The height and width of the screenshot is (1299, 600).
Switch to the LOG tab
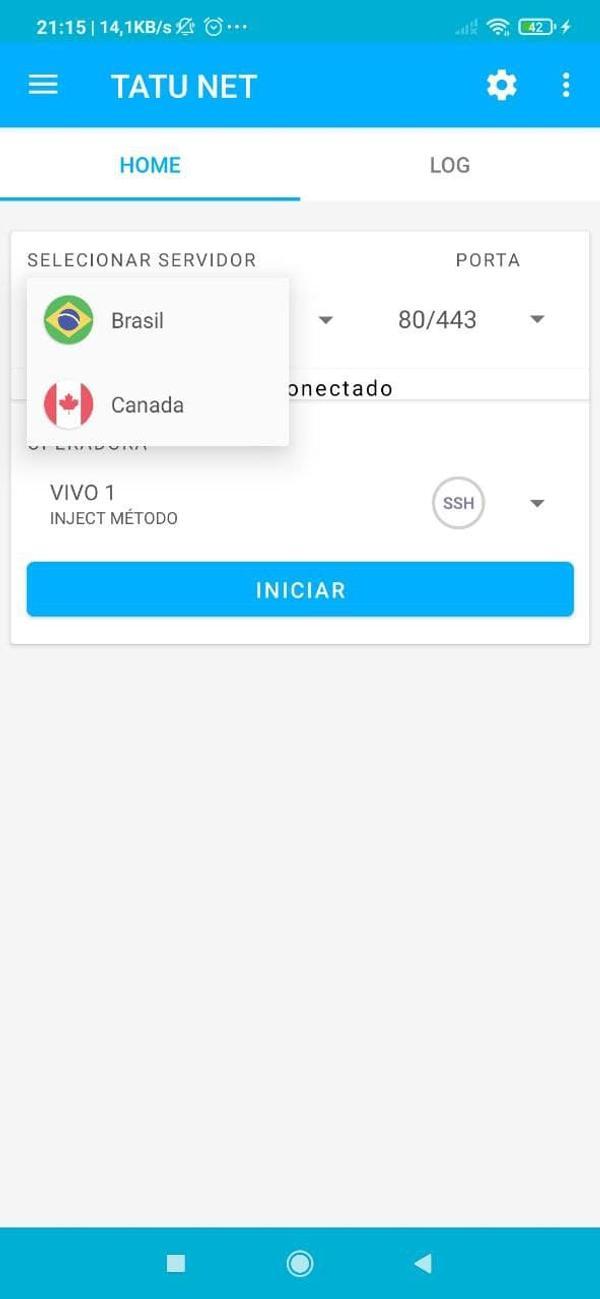449,165
